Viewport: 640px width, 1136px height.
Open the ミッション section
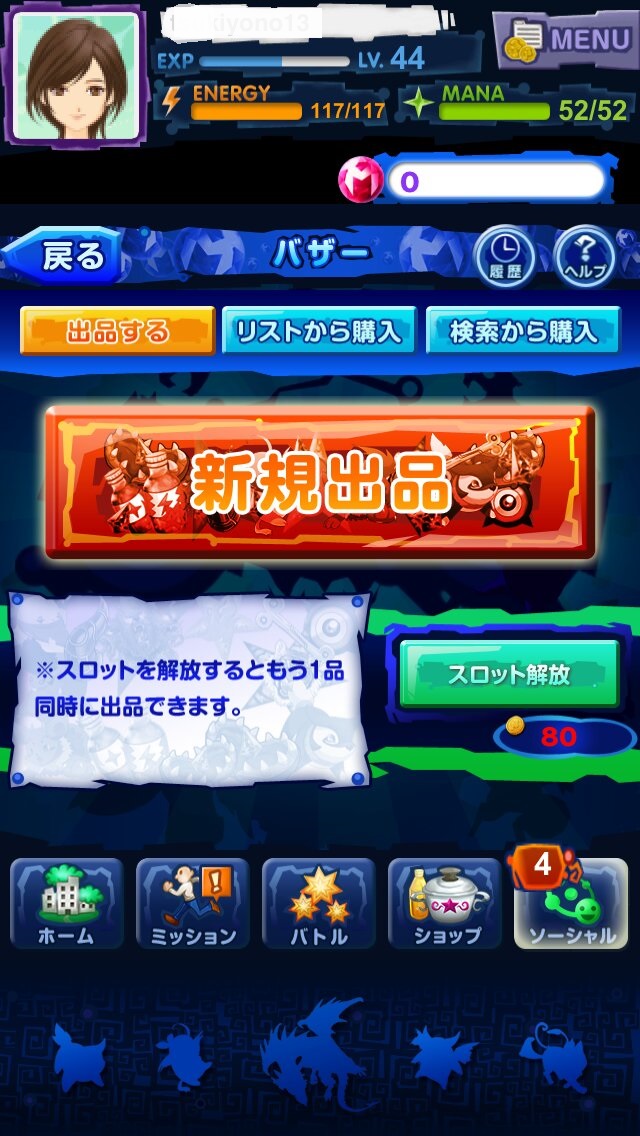click(x=192, y=903)
